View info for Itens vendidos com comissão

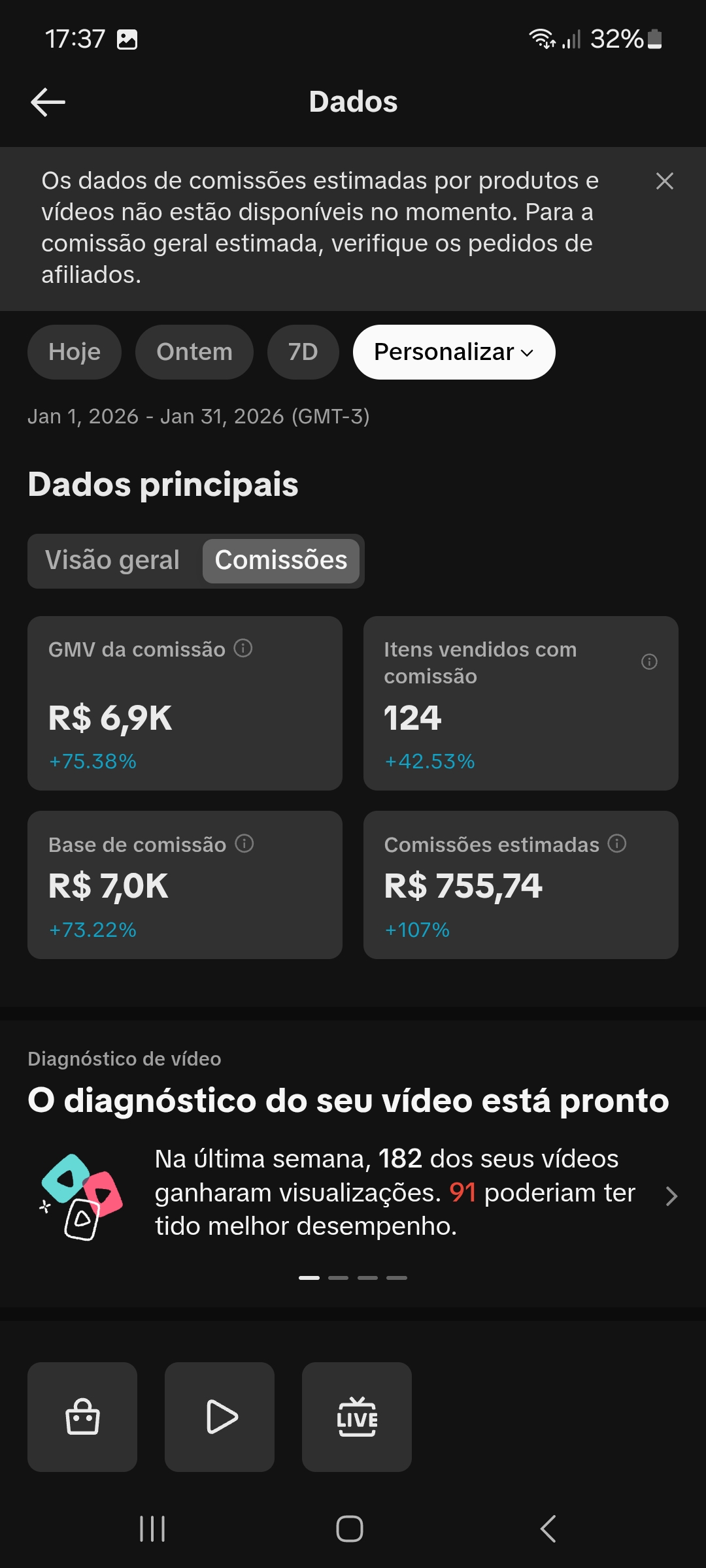pos(649,662)
